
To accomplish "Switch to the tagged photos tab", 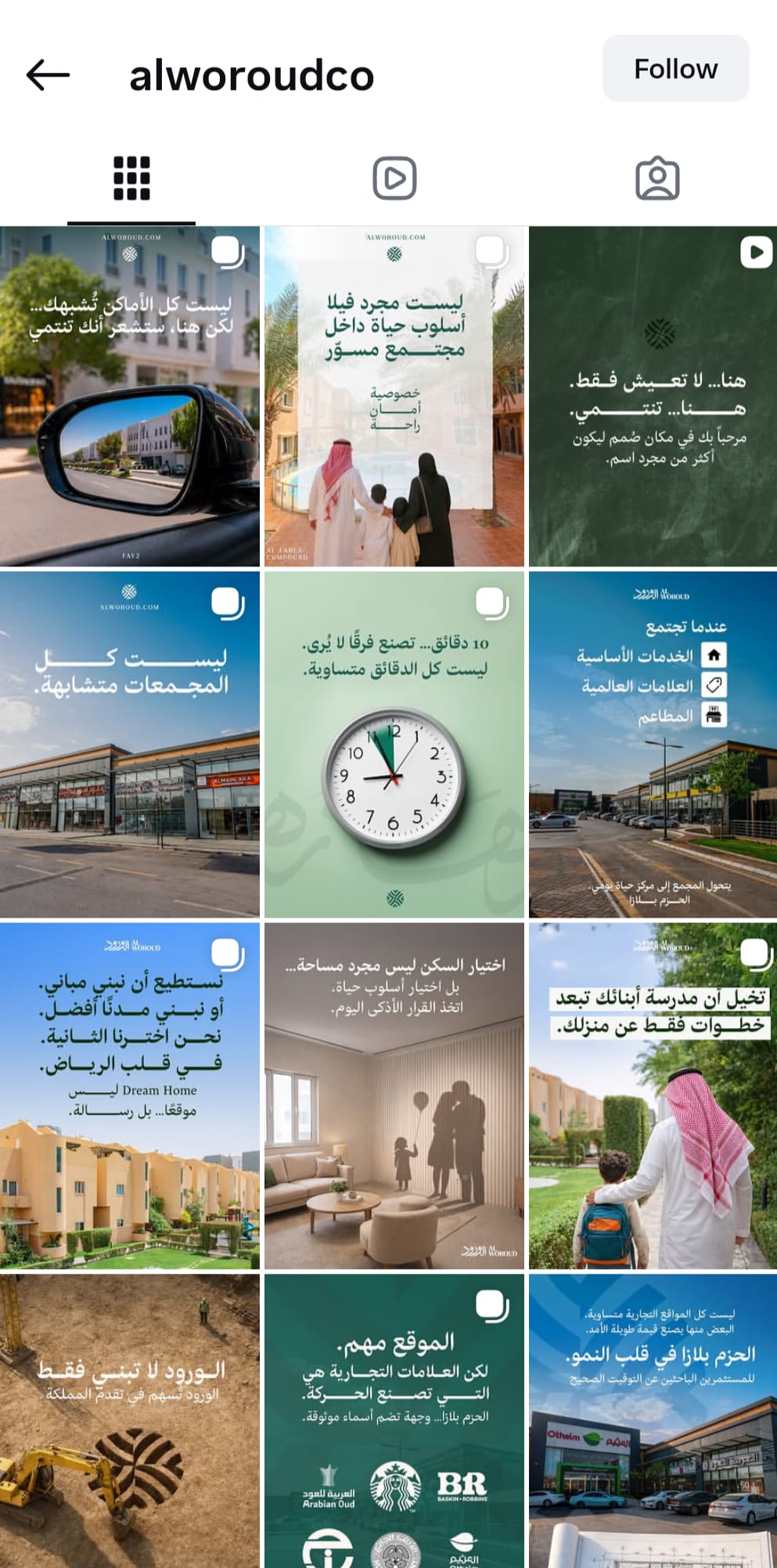I will click(657, 178).
